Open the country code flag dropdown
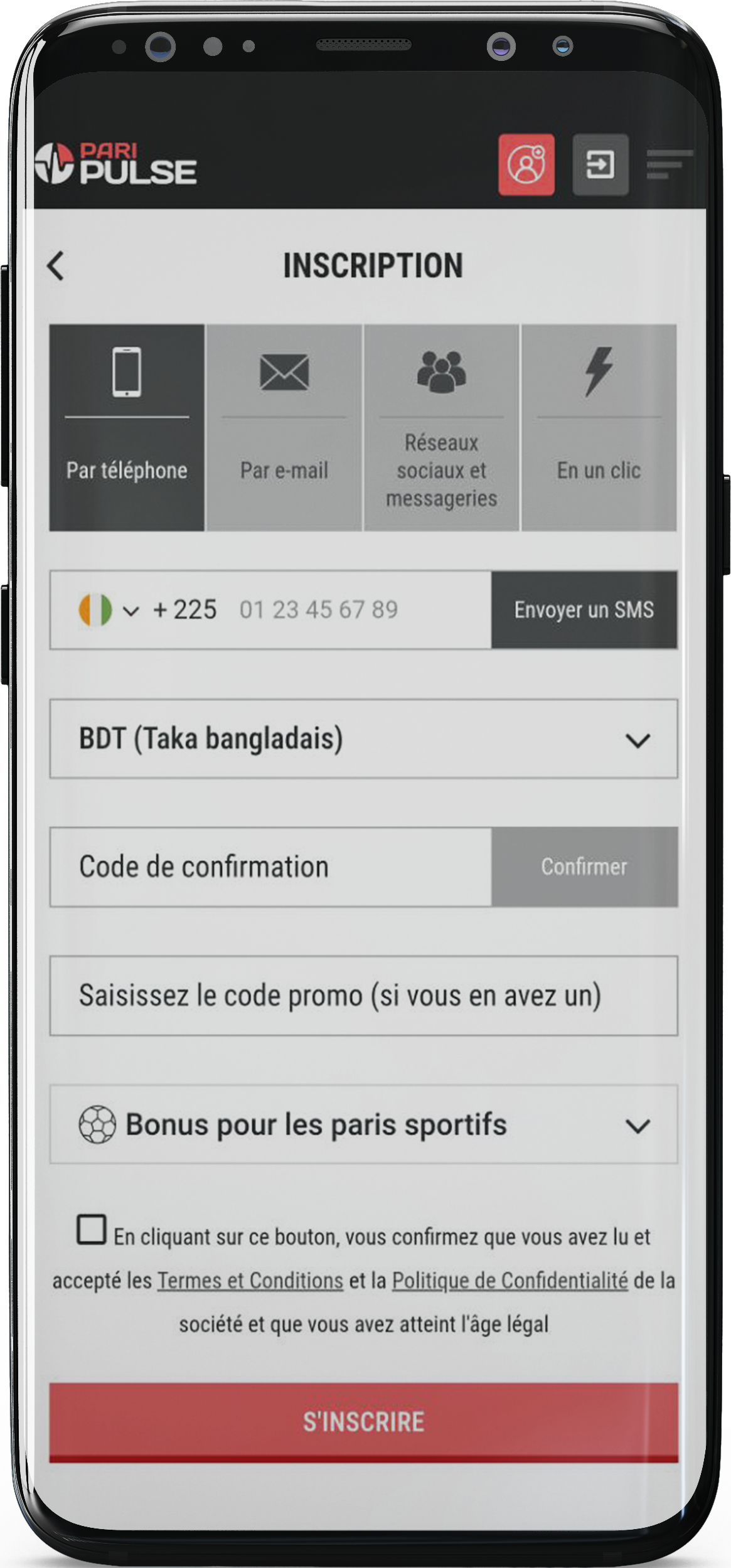 (108, 610)
